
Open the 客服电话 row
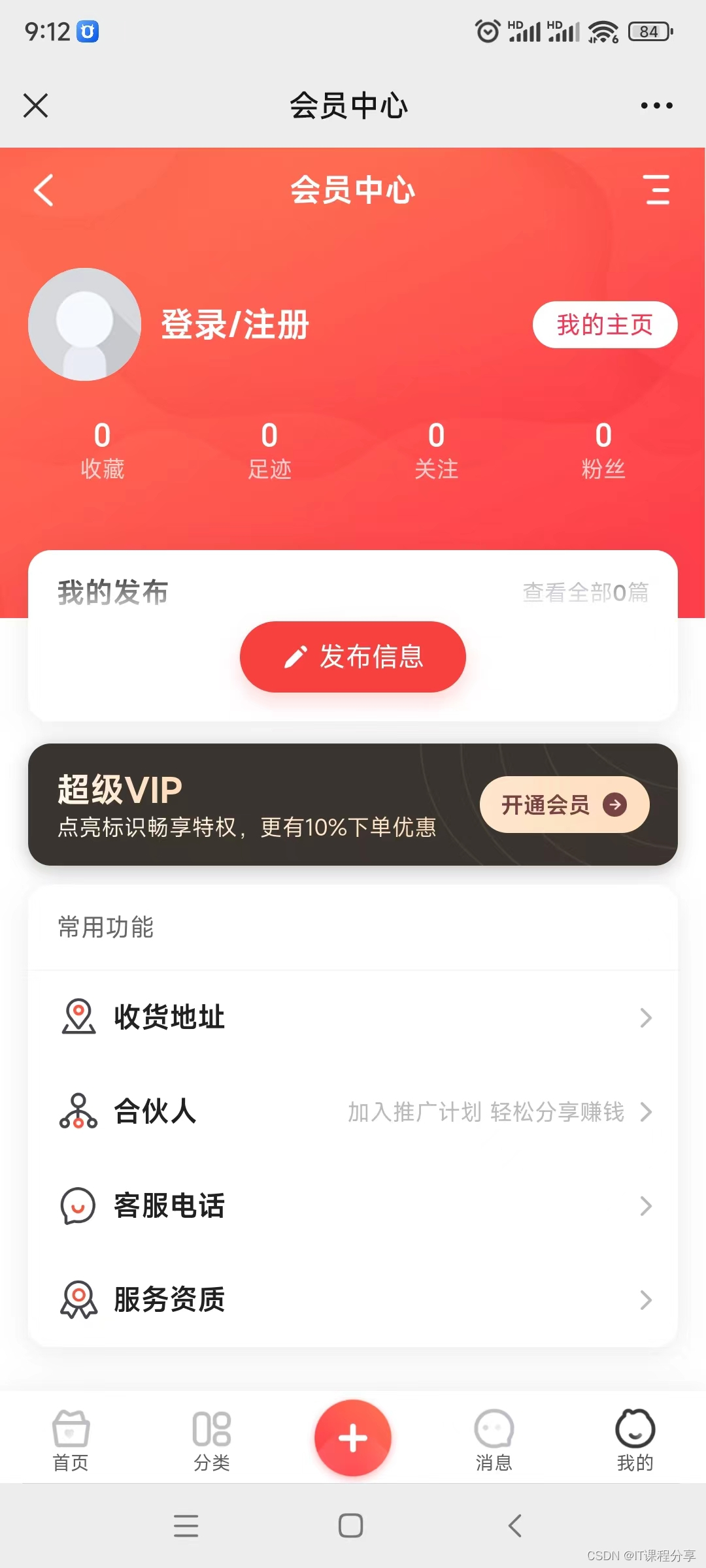353,1205
